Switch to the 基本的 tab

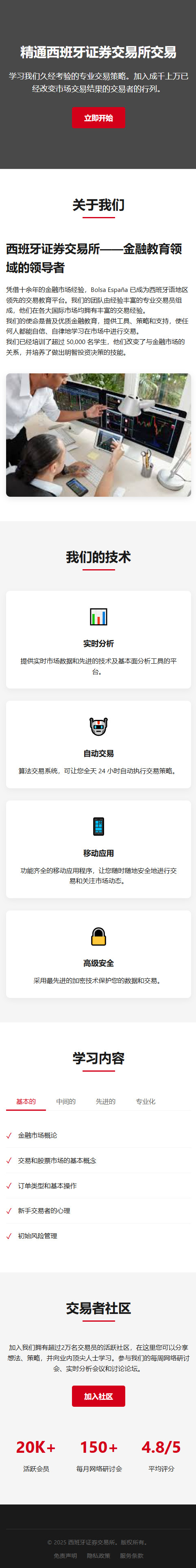tap(26, 1101)
